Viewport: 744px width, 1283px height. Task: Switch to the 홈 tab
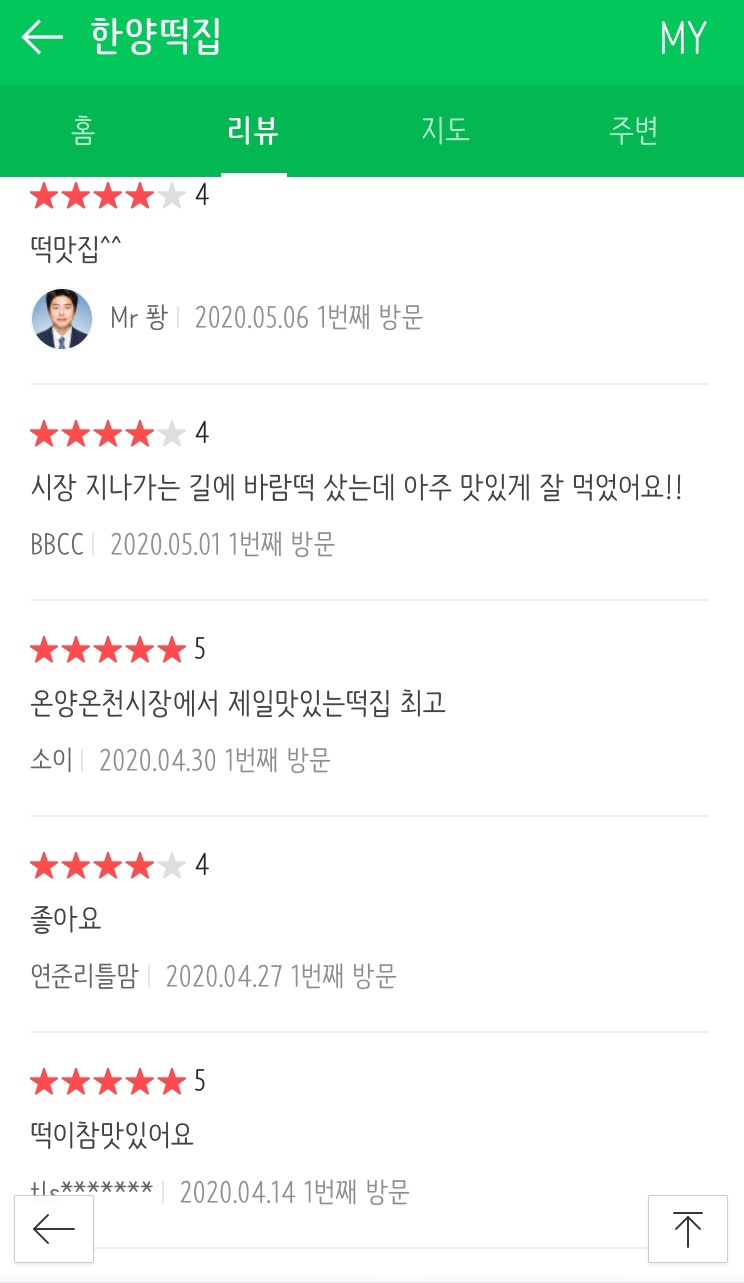[83, 131]
